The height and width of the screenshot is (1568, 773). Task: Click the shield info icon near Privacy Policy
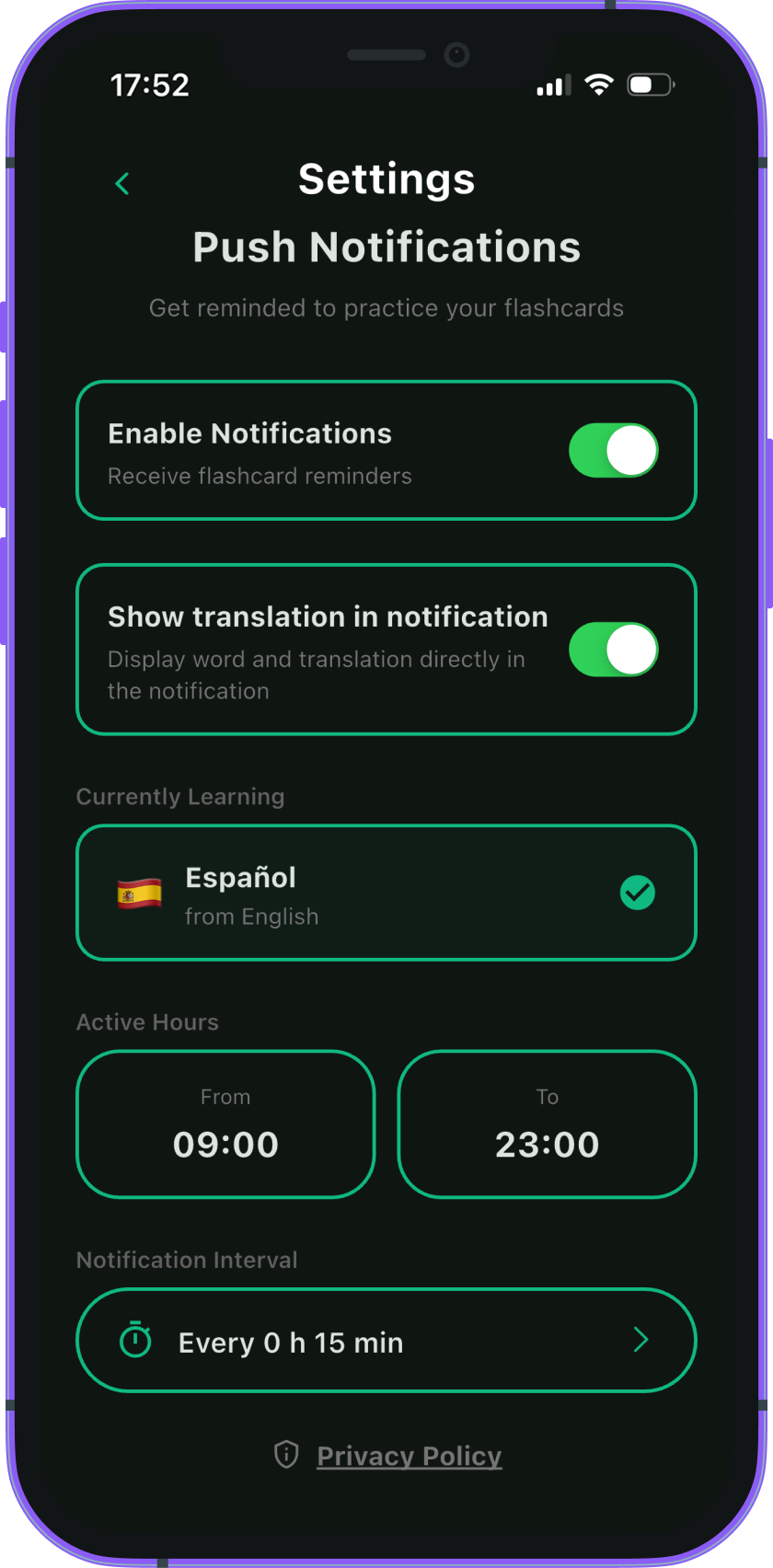point(285,1454)
